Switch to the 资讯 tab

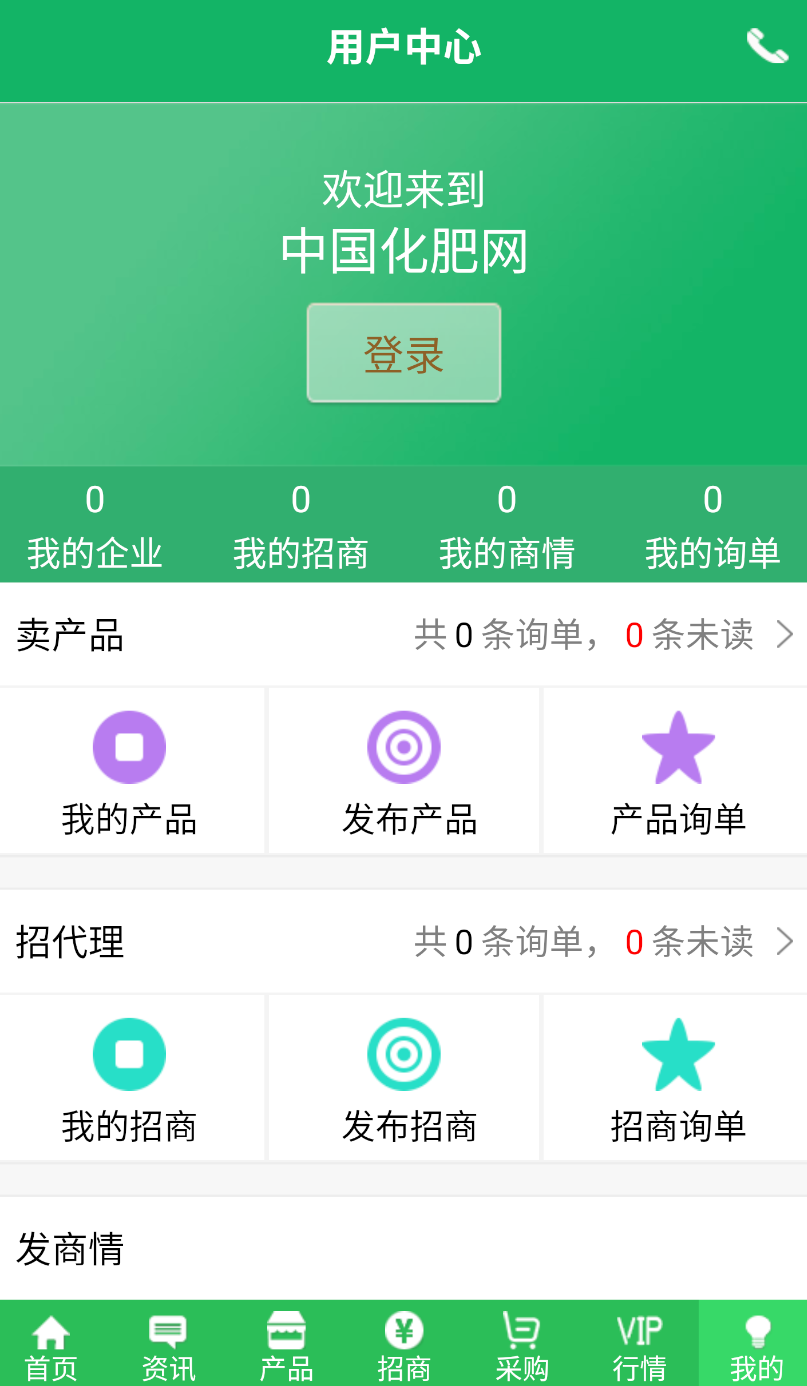168,1345
